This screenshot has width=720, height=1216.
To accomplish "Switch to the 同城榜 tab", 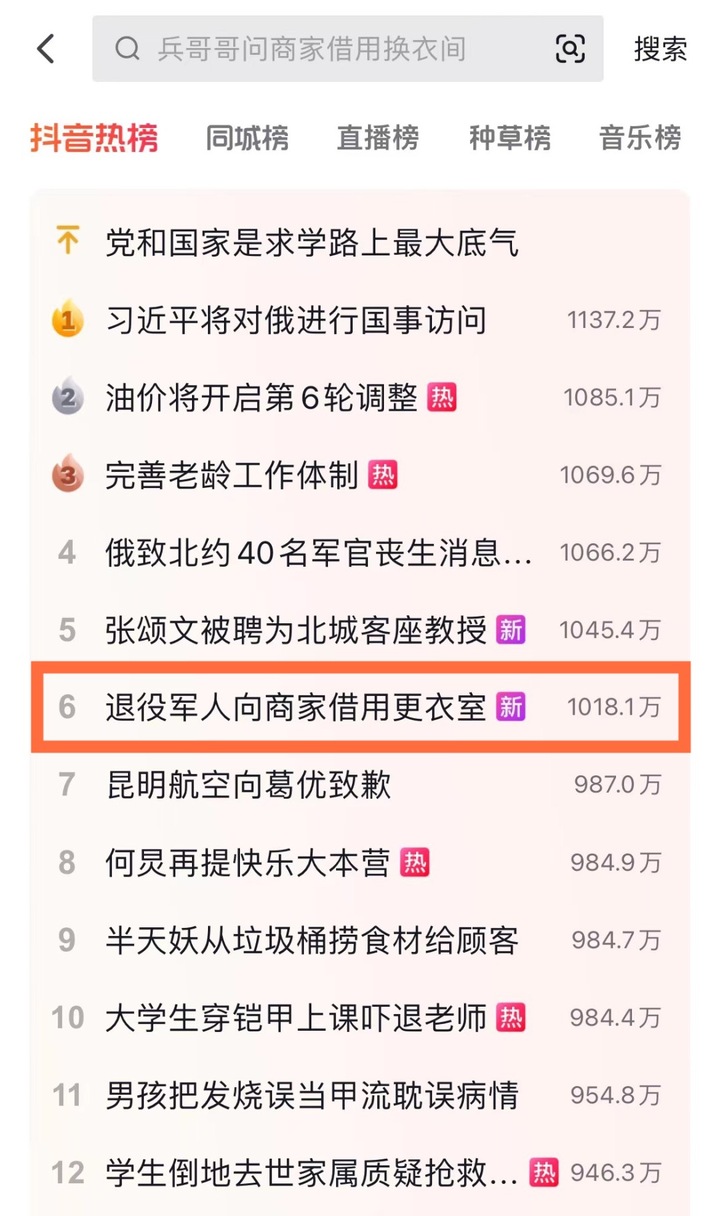I will 247,138.
